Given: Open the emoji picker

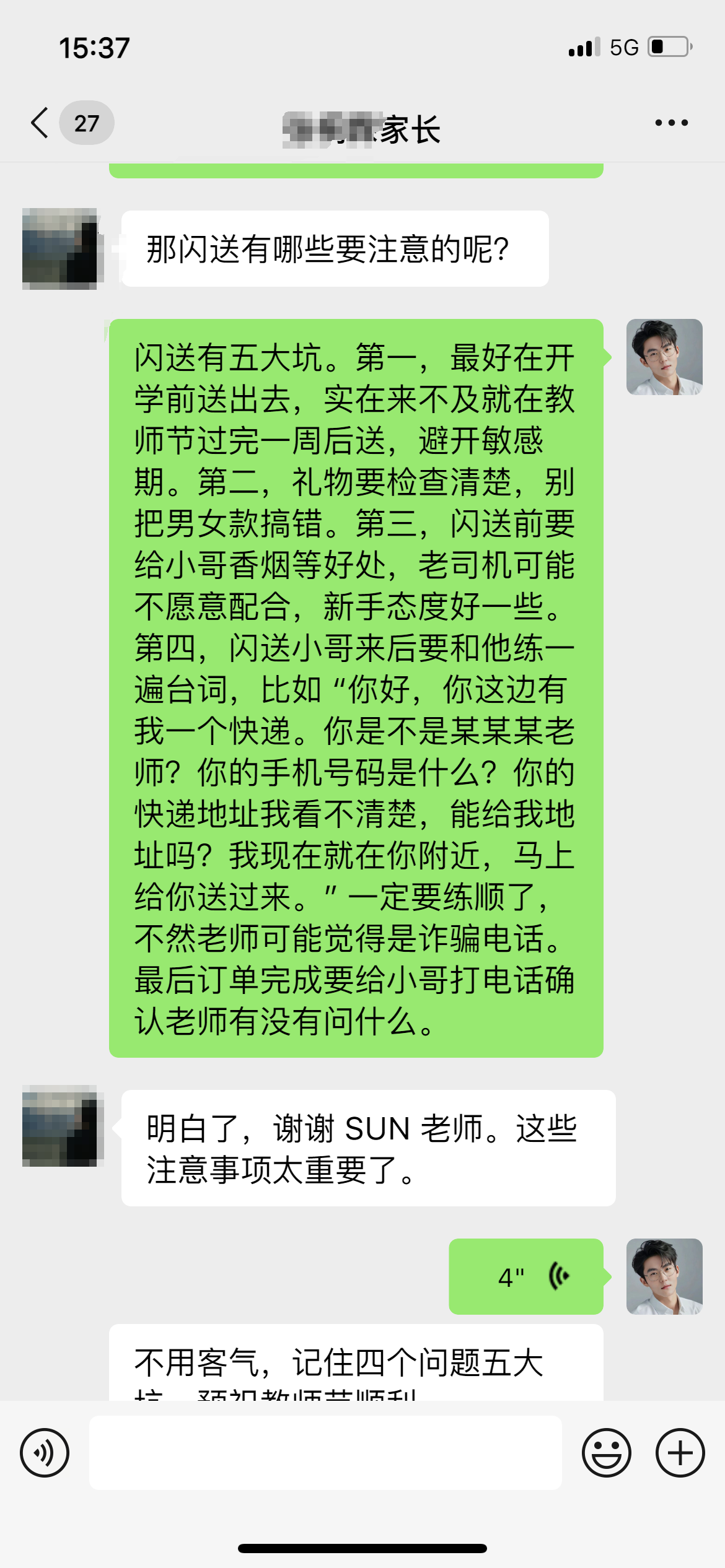Looking at the screenshot, I should click(x=607, y=1452).
